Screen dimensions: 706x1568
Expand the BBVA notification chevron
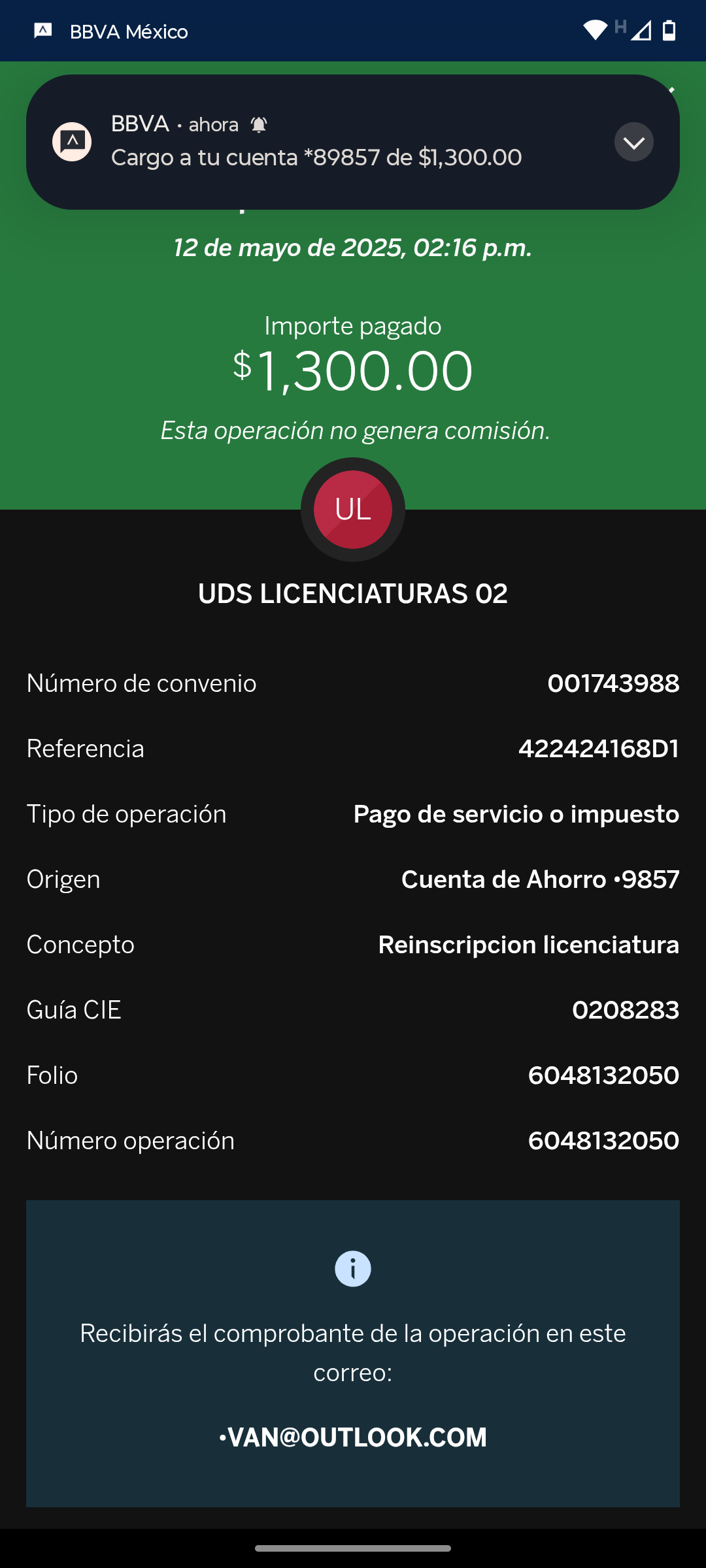pyautogui.click(x=633, y=142)
